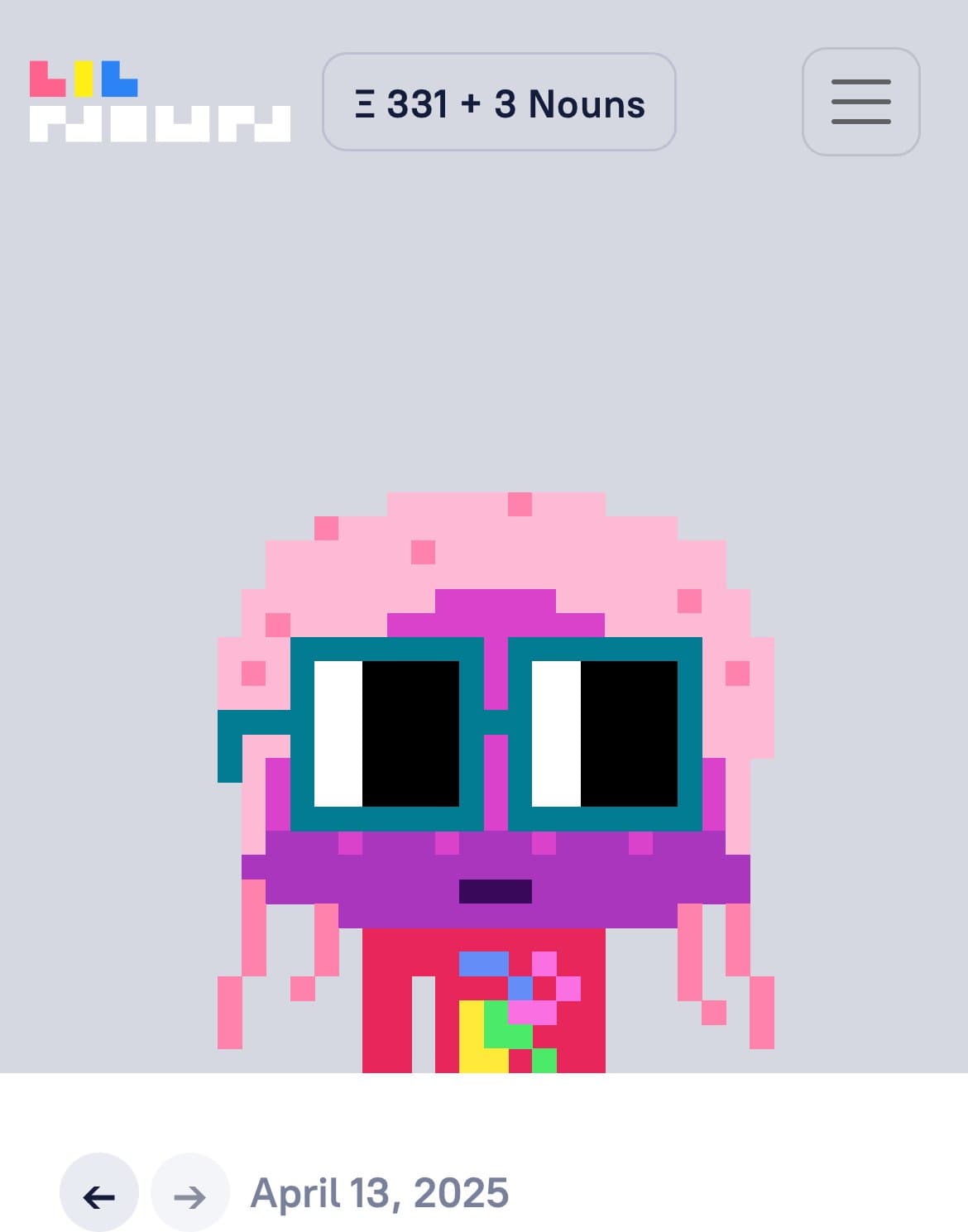Viewport: 968px width, 1232px height.
Task: Open the Ξ 331 + 3 Nouns treasury button
Action: coord(499,103)
